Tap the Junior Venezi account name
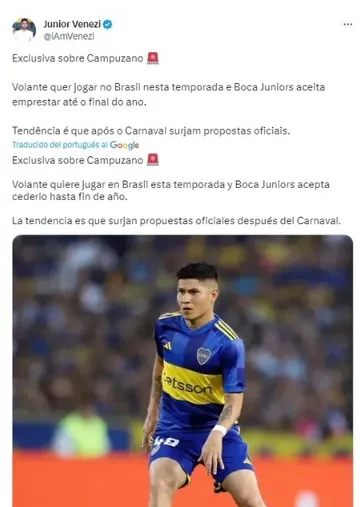The height and width of the screenshot is (507, 360). [x=72, y=24]
